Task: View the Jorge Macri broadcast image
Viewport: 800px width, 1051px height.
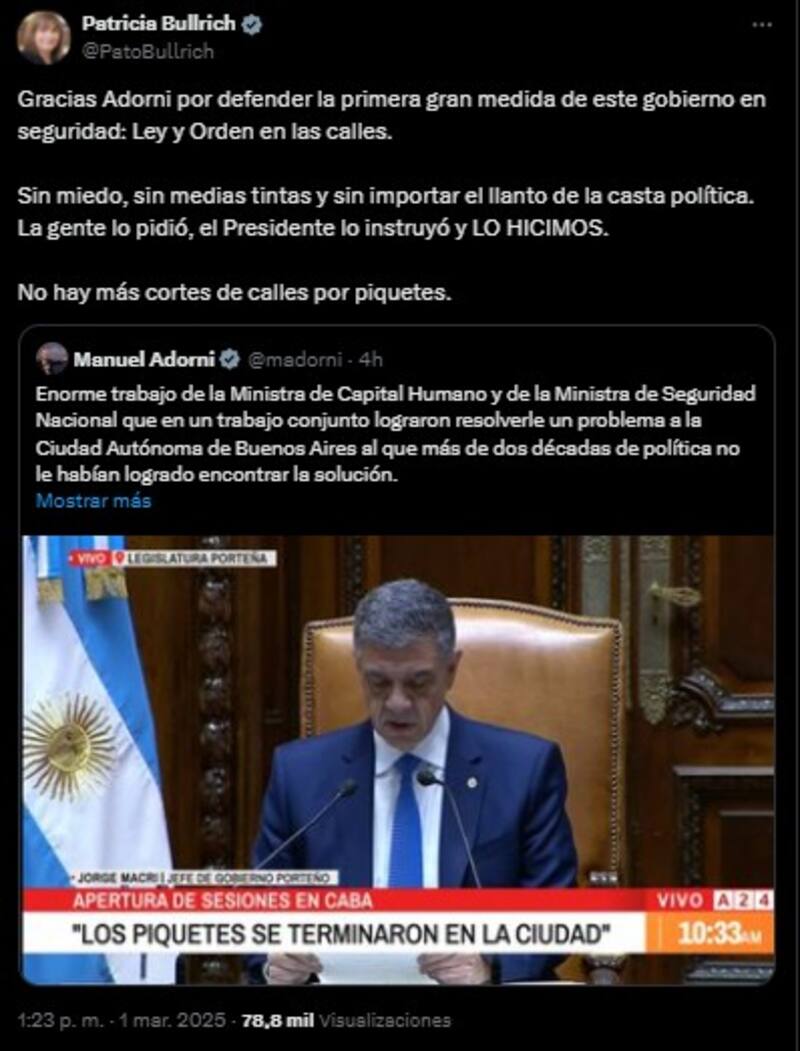Action: pyautogui.click(x=398, y=758)
